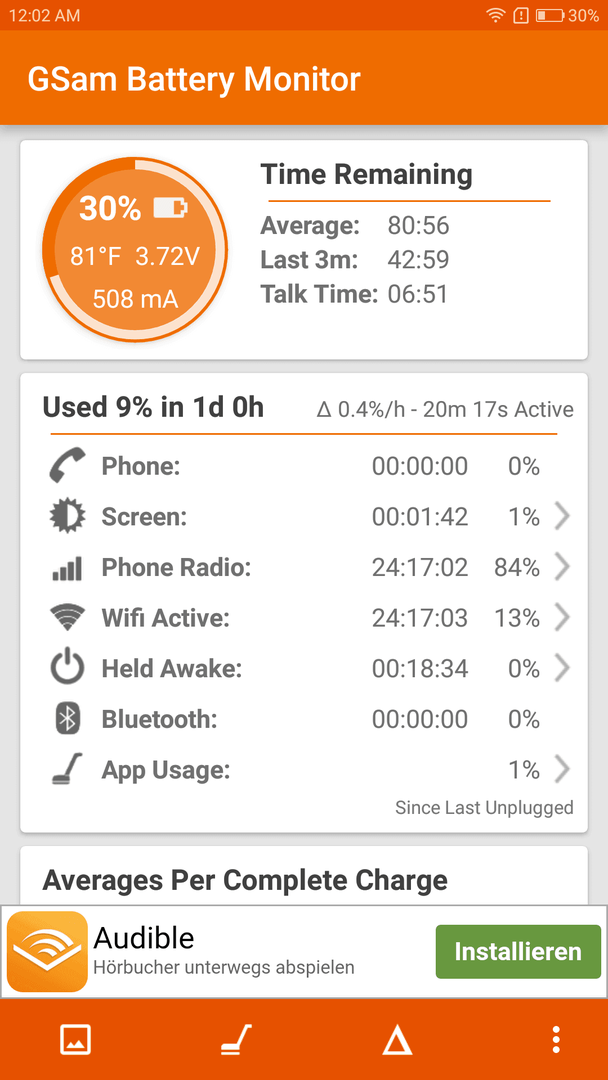Tap the delta triangle icon in bottom bar
This screenshot has width=608, height=1080.
point(397,1039)
